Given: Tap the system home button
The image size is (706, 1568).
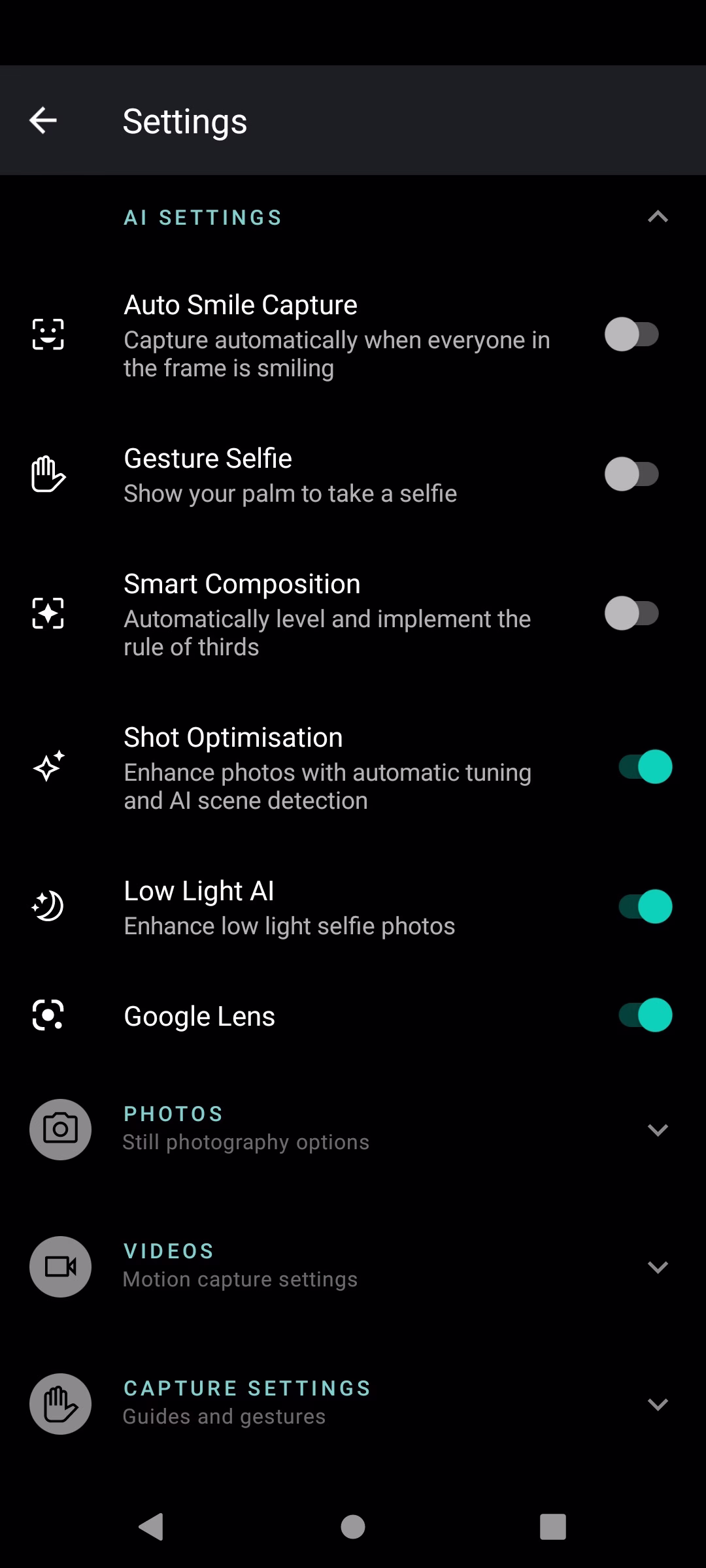Looking at the screenshot, I should click(353, 1527).
